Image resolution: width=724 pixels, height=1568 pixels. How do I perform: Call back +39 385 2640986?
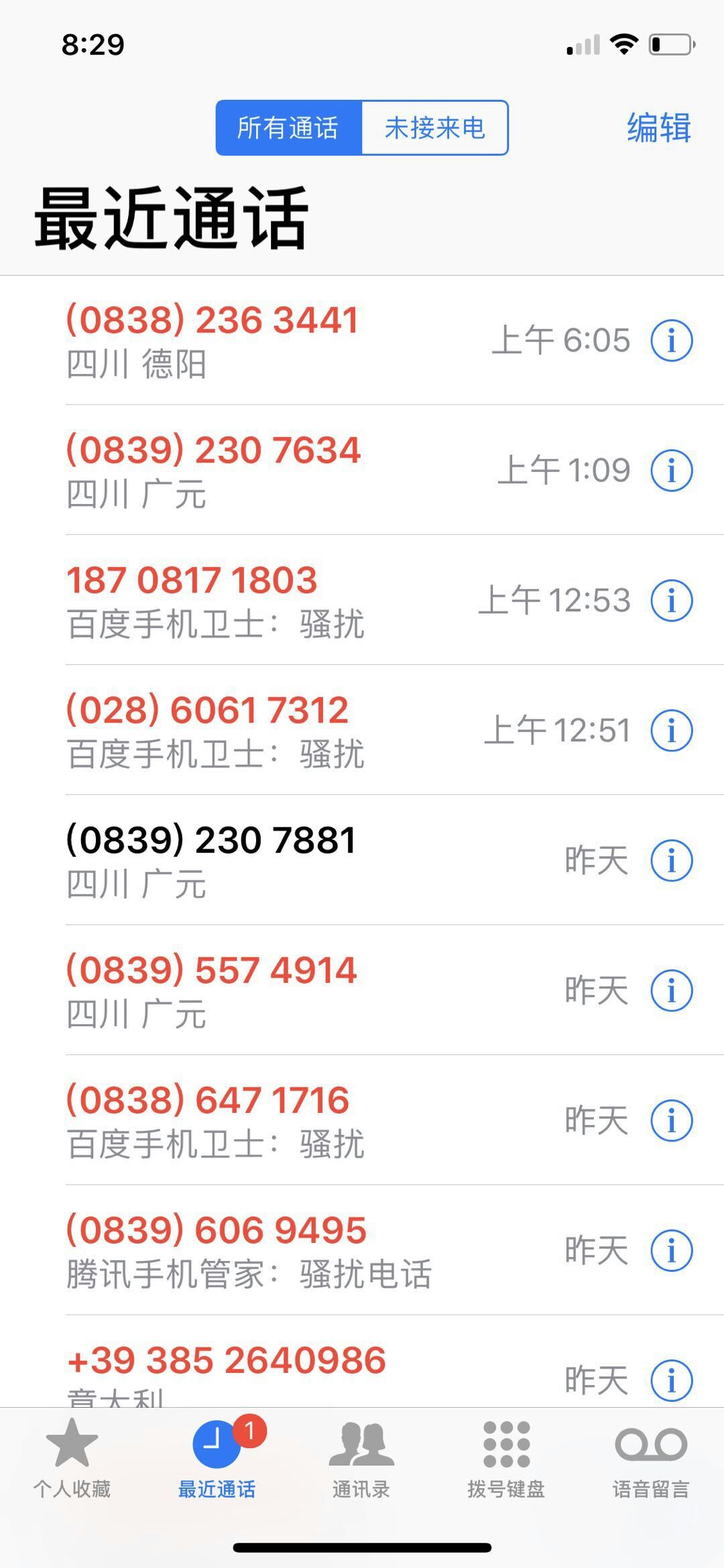[x=268, y=1368]
